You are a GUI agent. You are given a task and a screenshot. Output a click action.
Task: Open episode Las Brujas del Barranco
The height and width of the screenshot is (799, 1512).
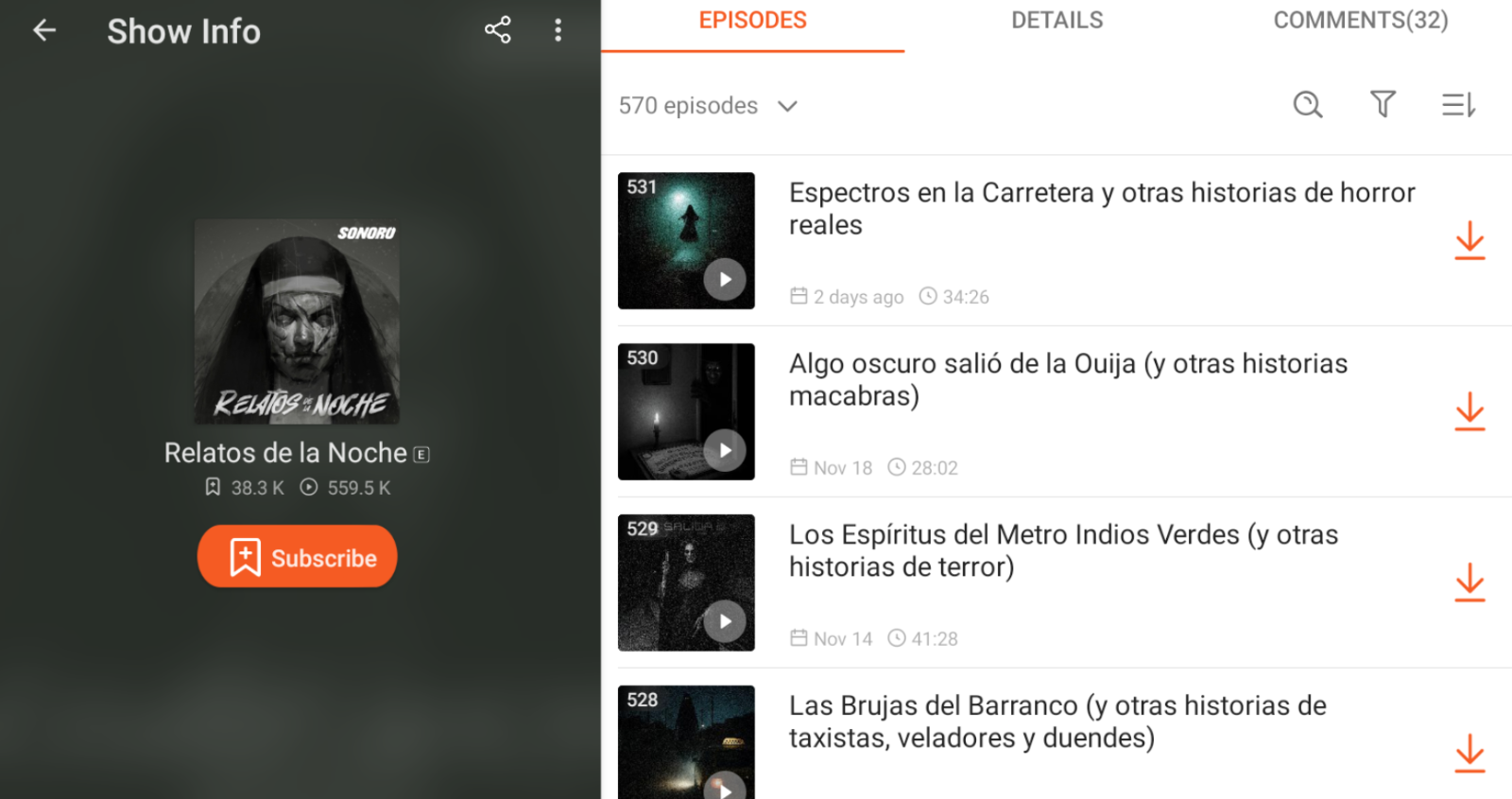click(1057, 721)
